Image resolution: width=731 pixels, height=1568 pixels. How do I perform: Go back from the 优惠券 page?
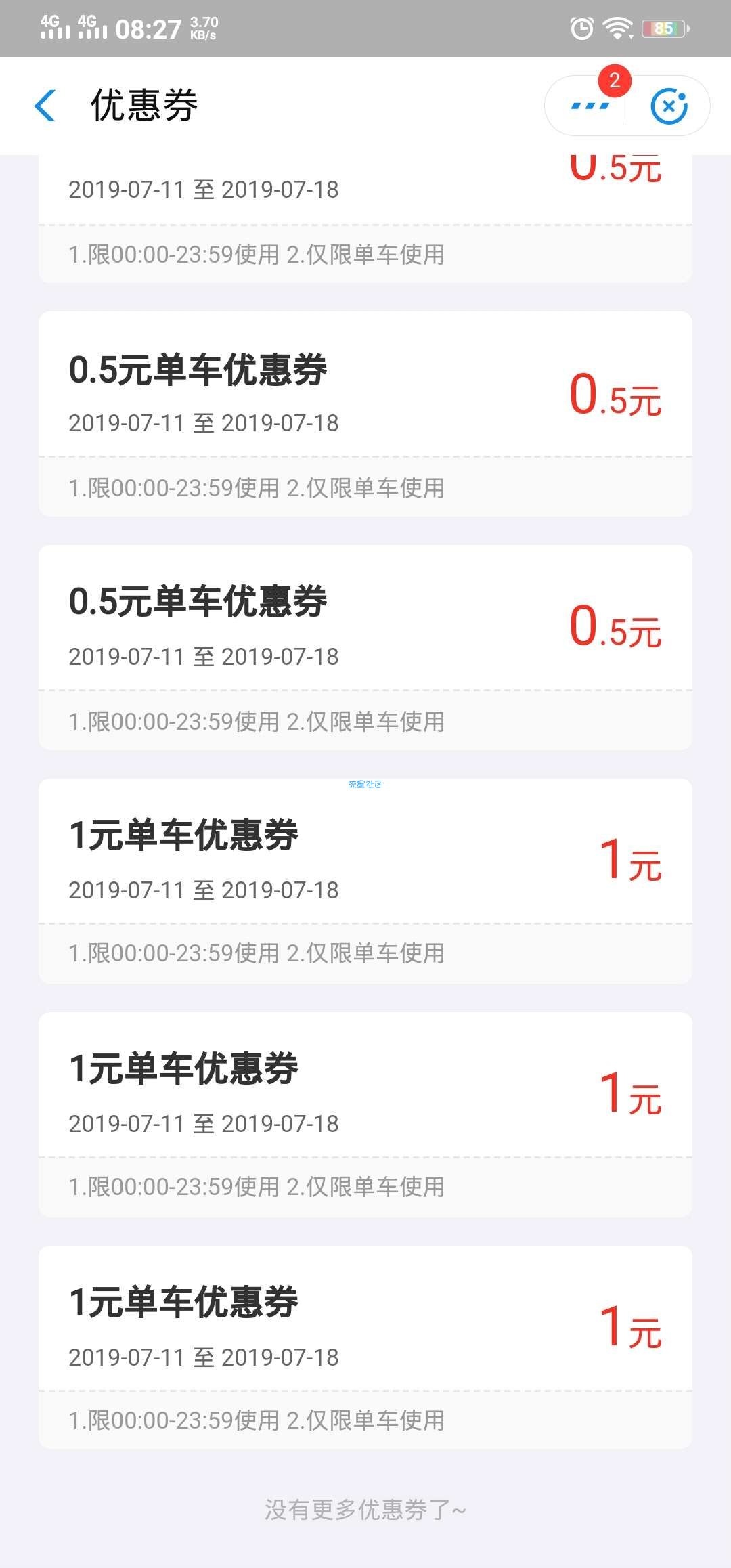coord(45,106)
